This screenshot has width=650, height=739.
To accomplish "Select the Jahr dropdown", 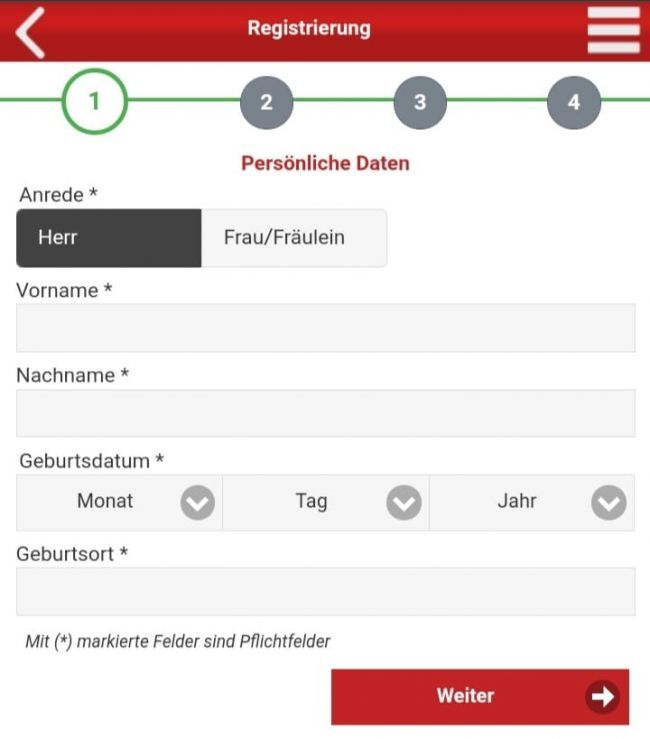I will [532, 502].
